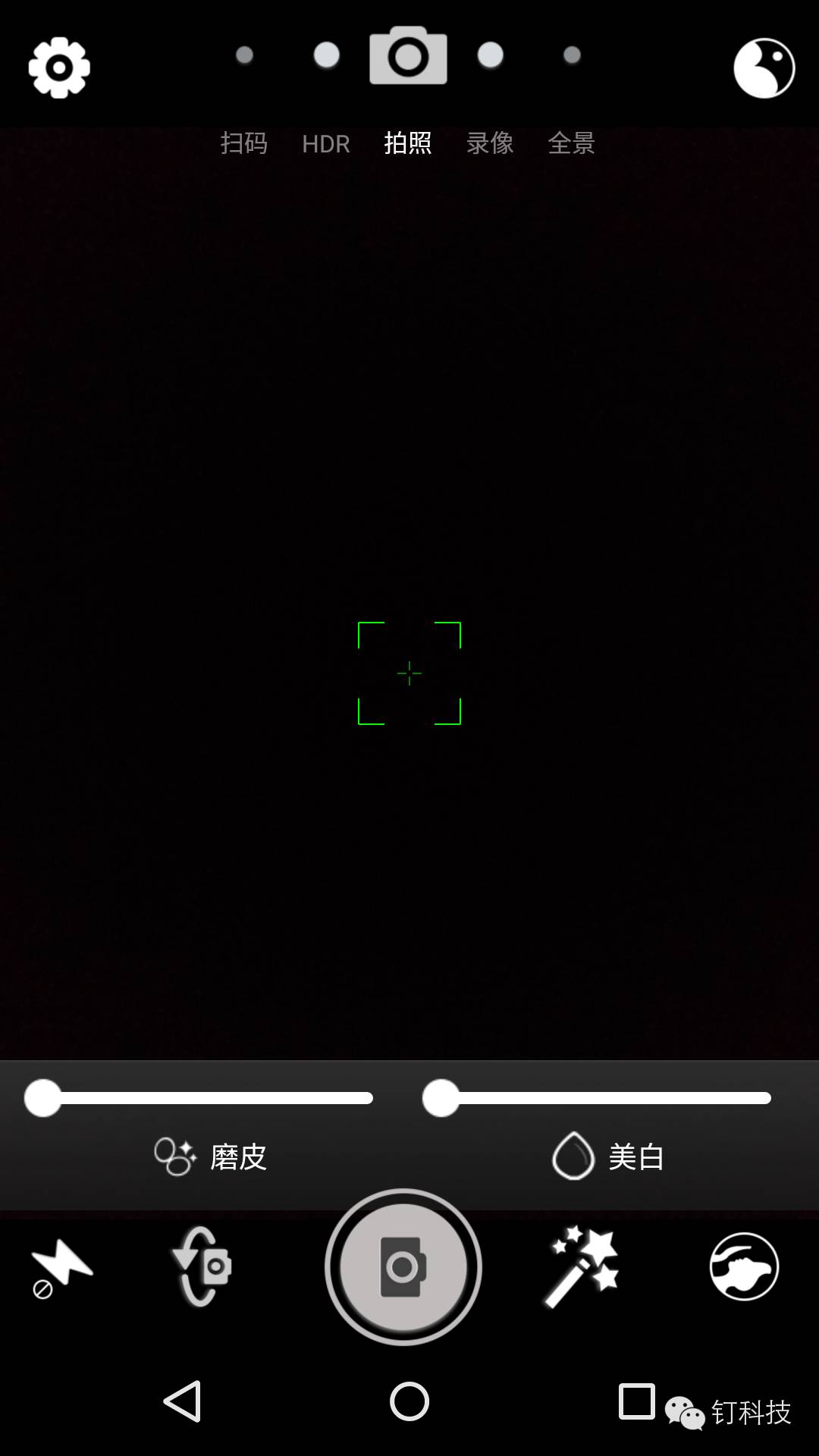Viewport: 819px width, 1456px height.
Task: Tap the 磨皮 smoothing slider
Action: tap(199, 1099)
